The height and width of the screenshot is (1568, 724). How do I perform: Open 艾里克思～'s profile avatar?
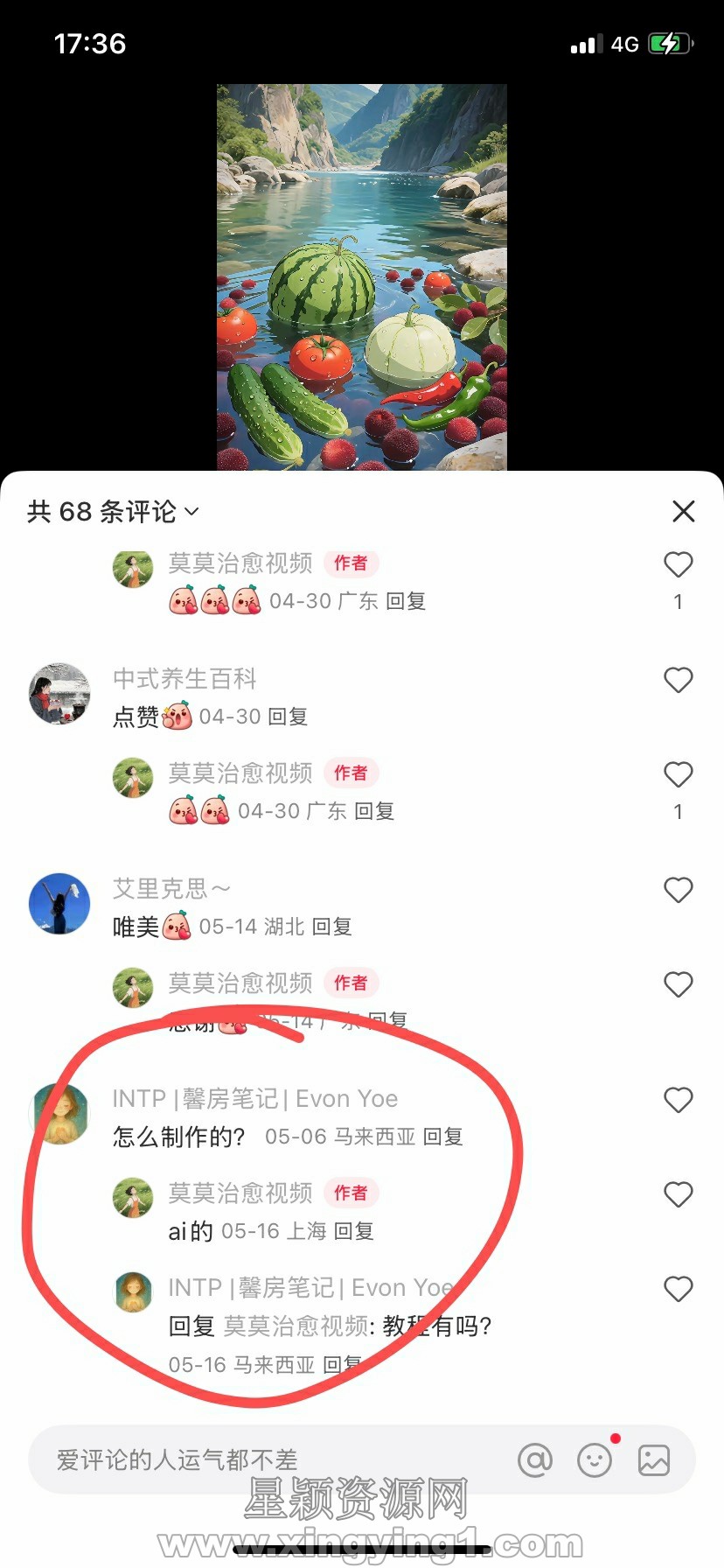click(59, 903)
